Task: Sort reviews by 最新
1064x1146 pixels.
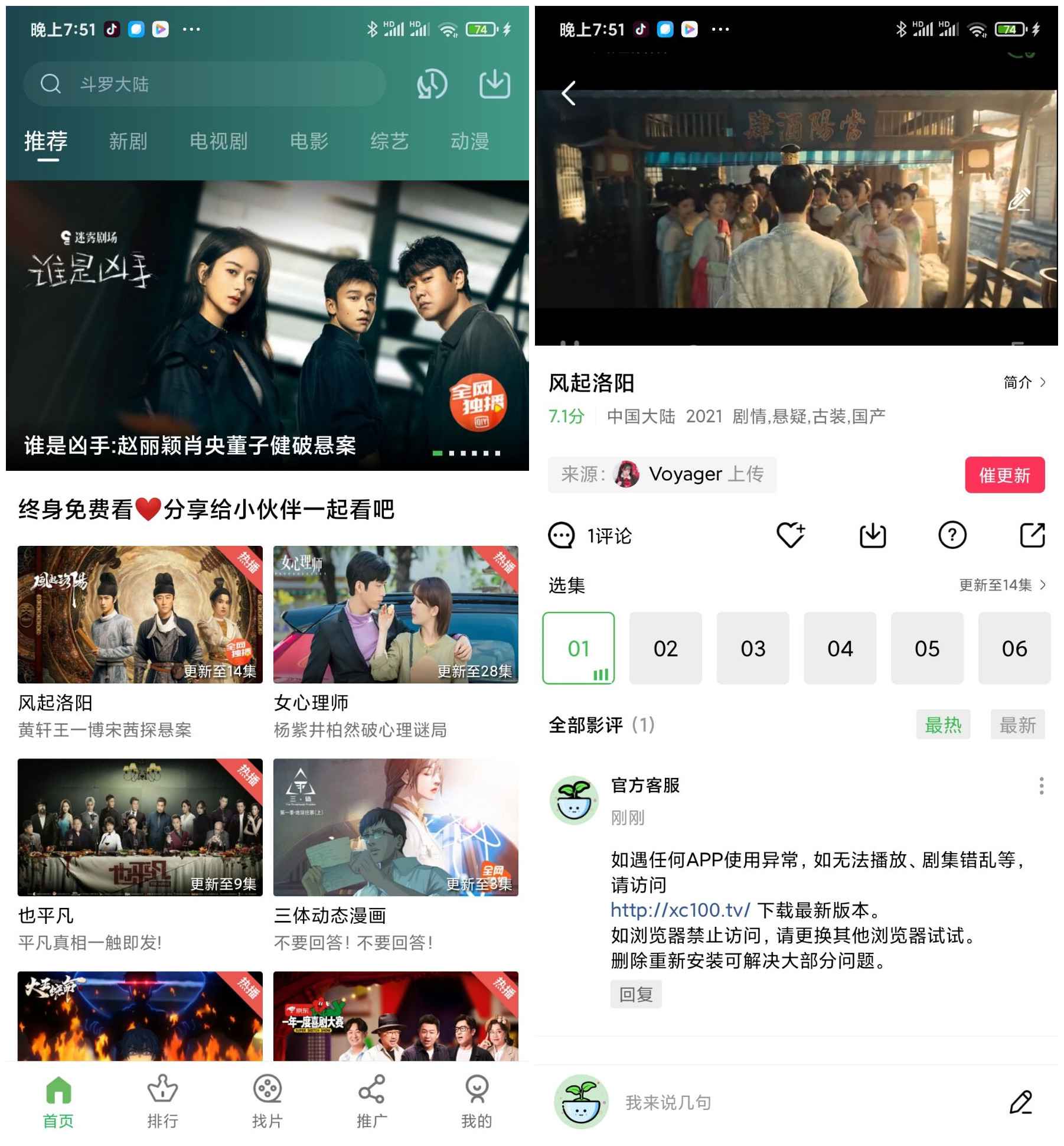Action: tap(1017, 724)
